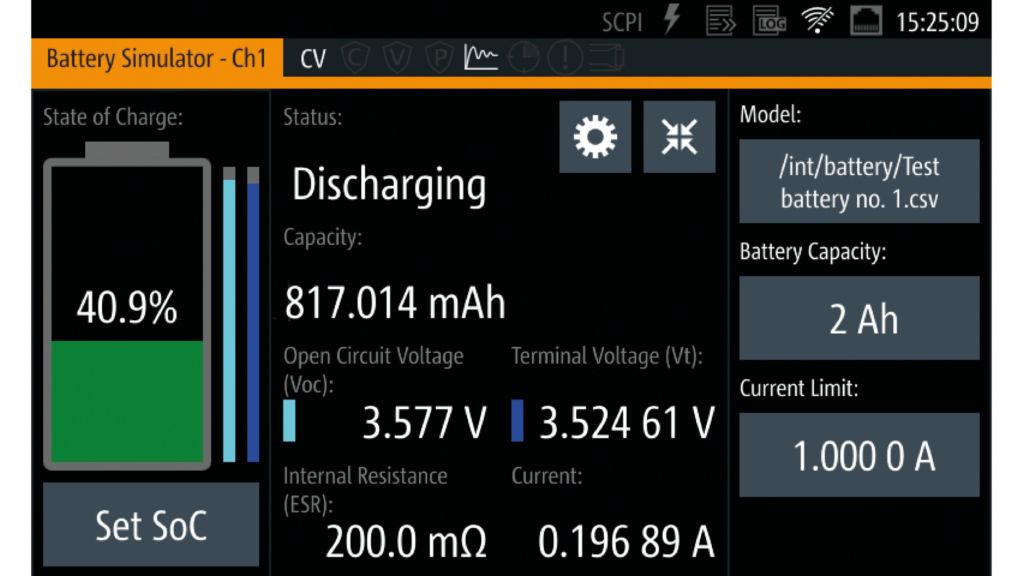Viewport: 1024px width, 576px height.
Task: Open the Battery Simulator - Ch1 tab
Action: pos(157,58)
